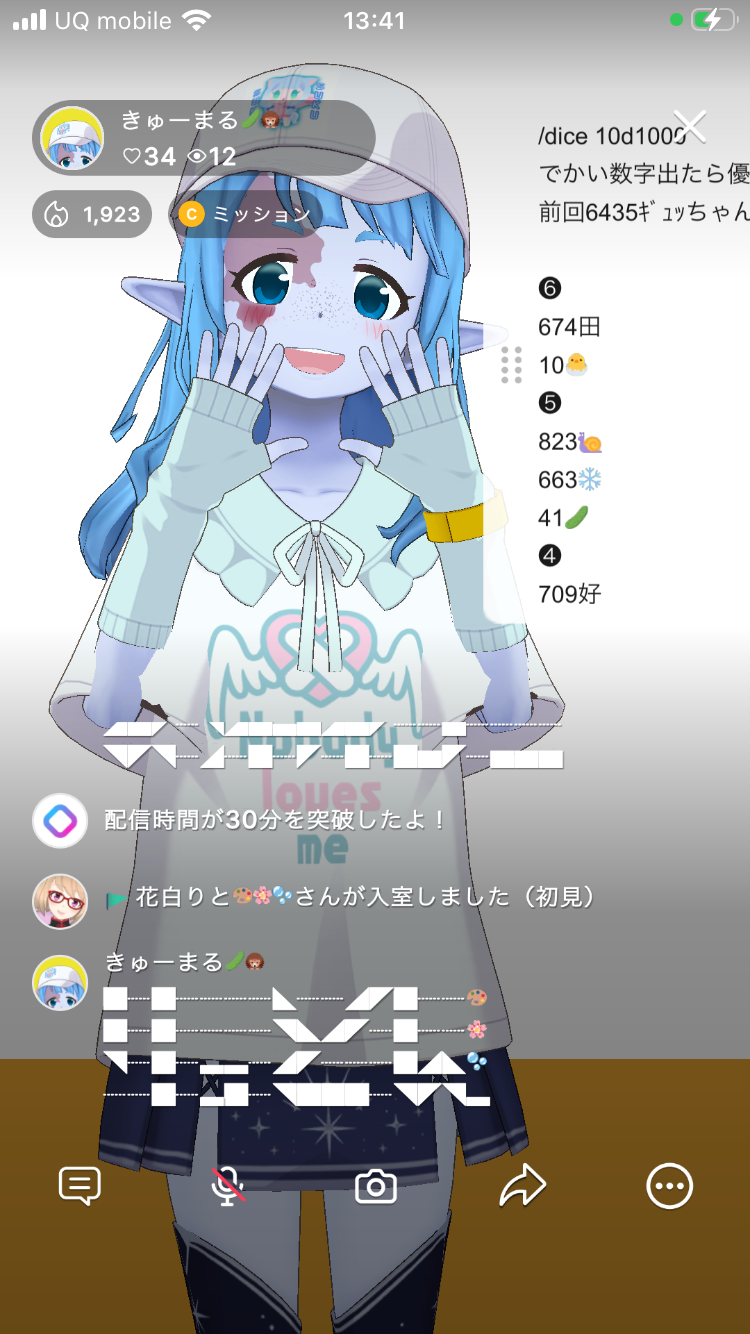
Task: Tap the dotted handle beside the memo
Action: [511, 365]
